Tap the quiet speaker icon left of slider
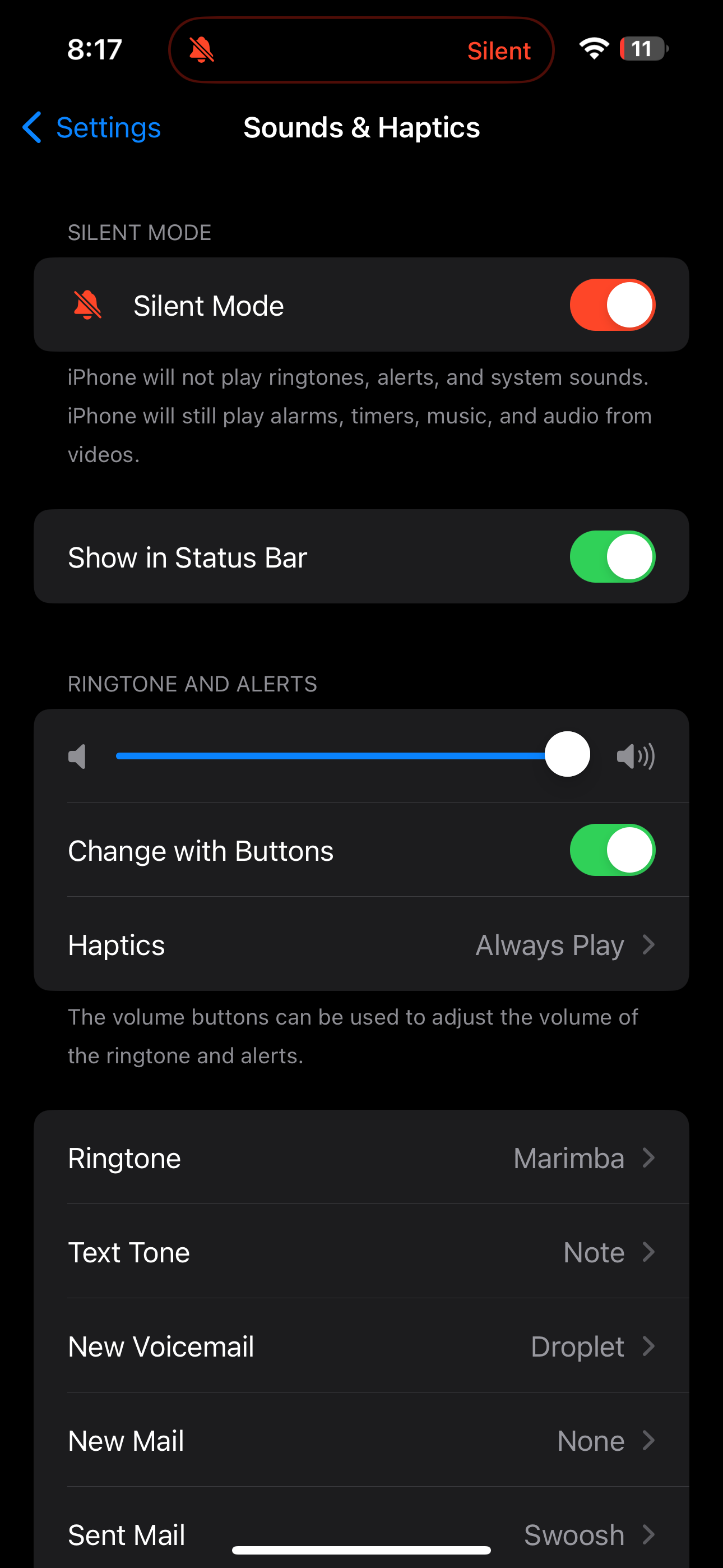This screenshot has height=1568, width=723. pyautogui.click(x=77, y=755)
